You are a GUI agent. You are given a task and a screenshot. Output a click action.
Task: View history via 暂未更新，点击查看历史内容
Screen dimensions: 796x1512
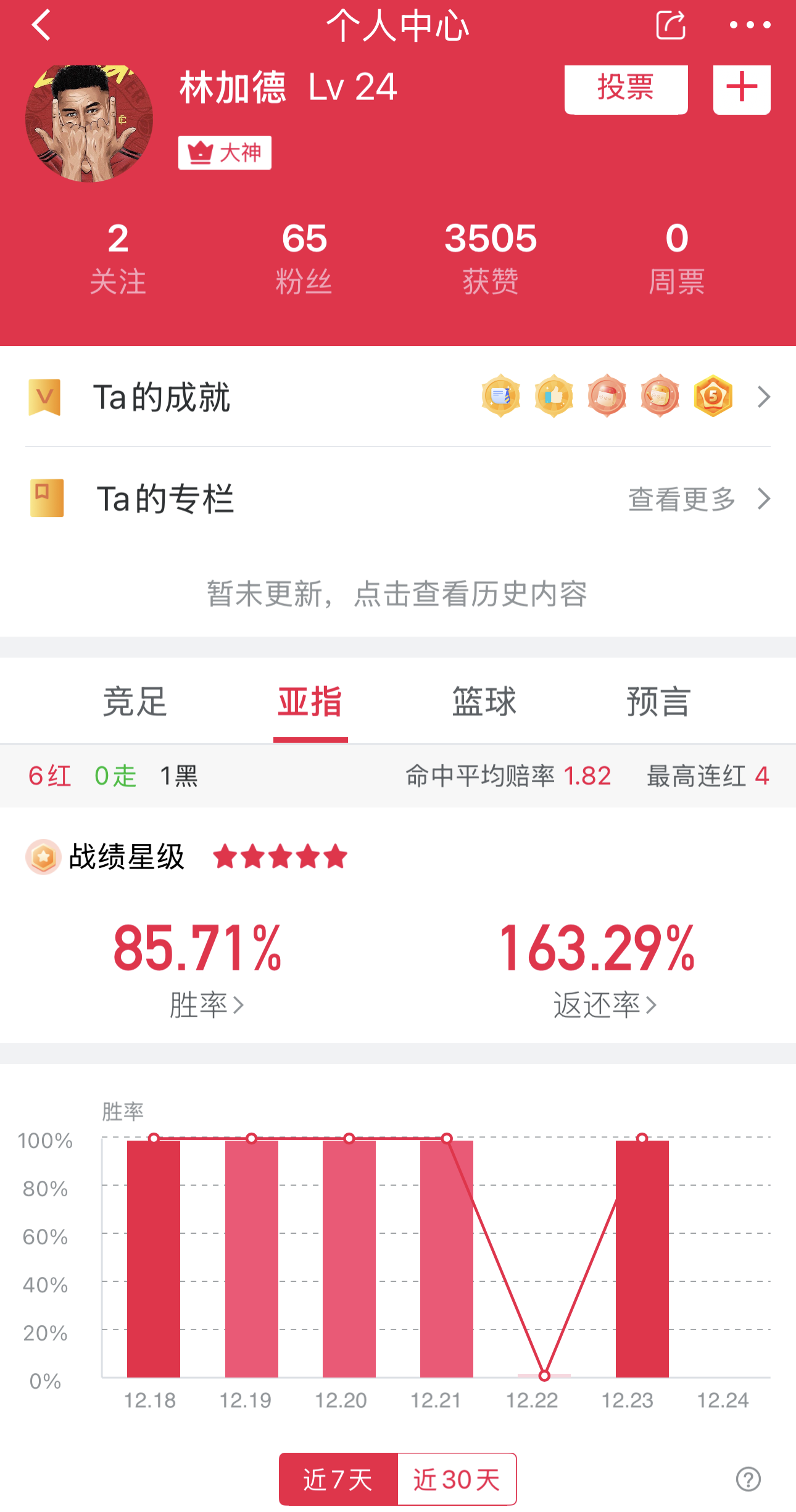pos(397,594)
